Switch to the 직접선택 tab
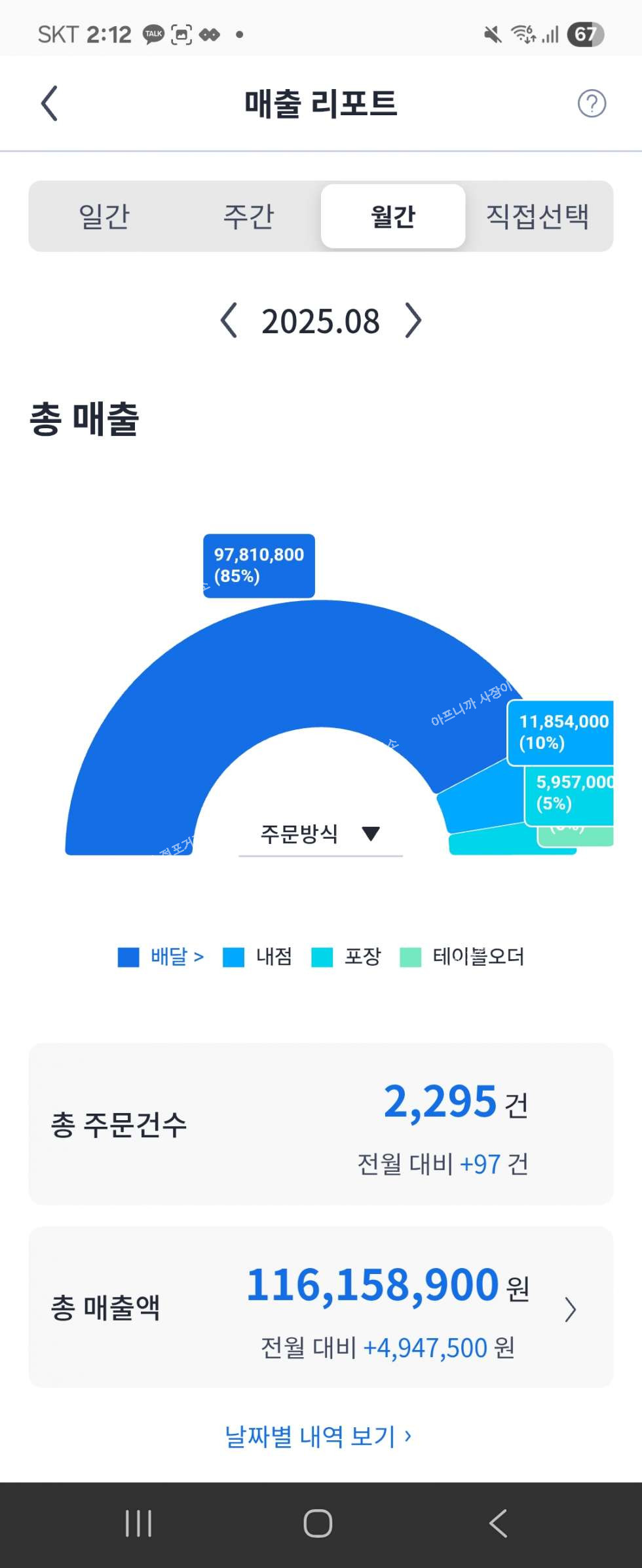The height and width of the screenshot is (1568, 642). tap(537, 216)
